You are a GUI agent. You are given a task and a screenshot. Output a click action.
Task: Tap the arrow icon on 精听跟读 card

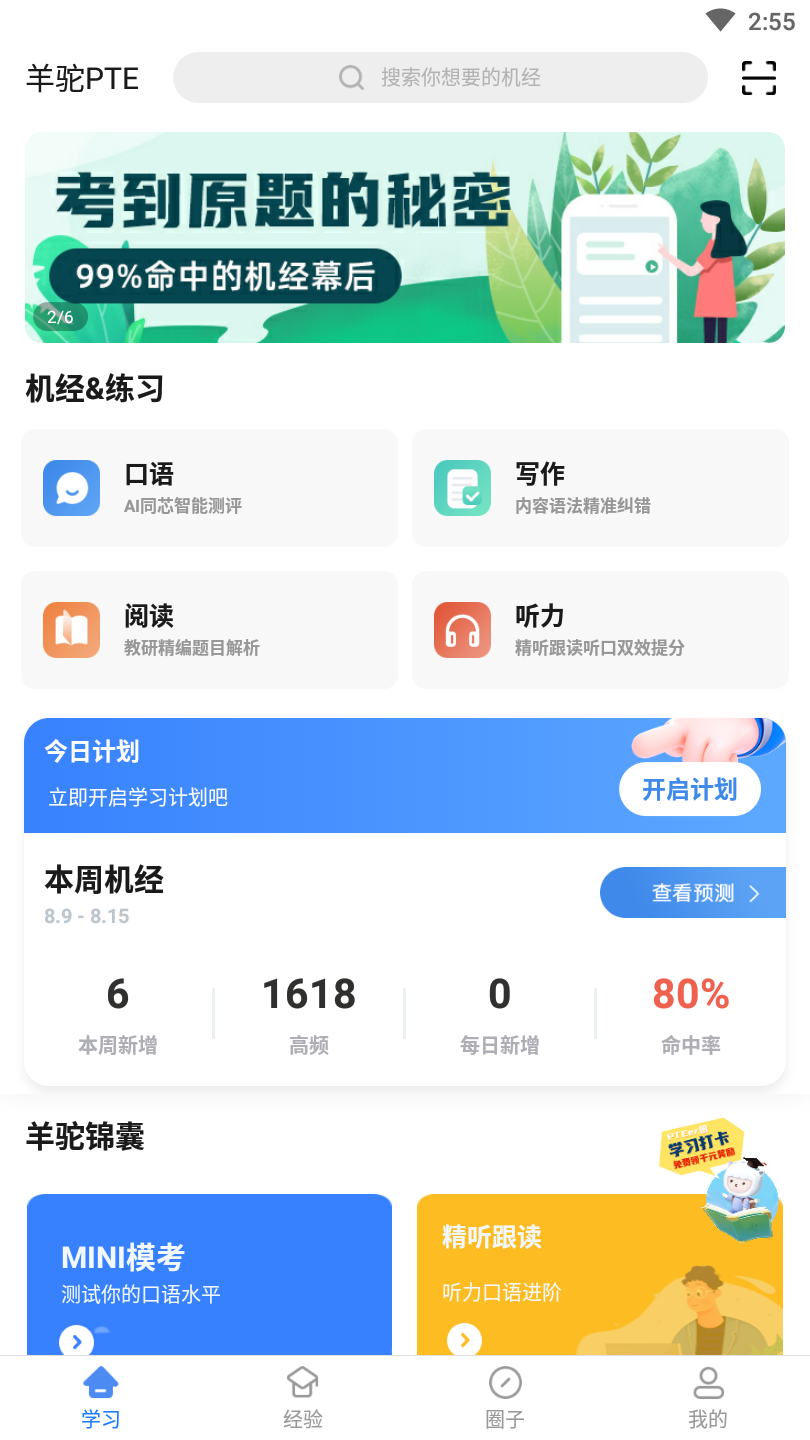[463, 1340]
